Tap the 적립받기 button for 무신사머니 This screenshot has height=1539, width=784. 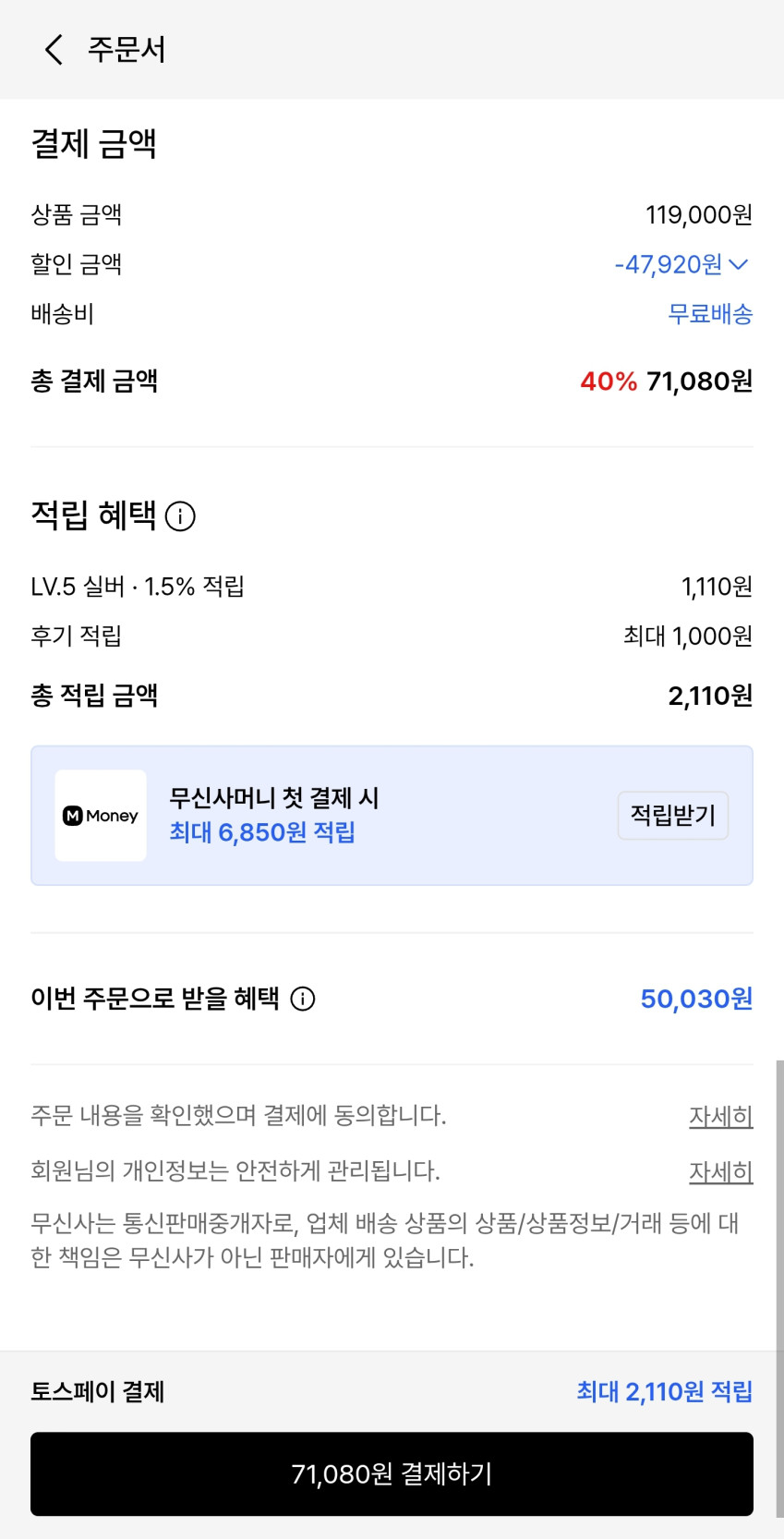[672, 816]
